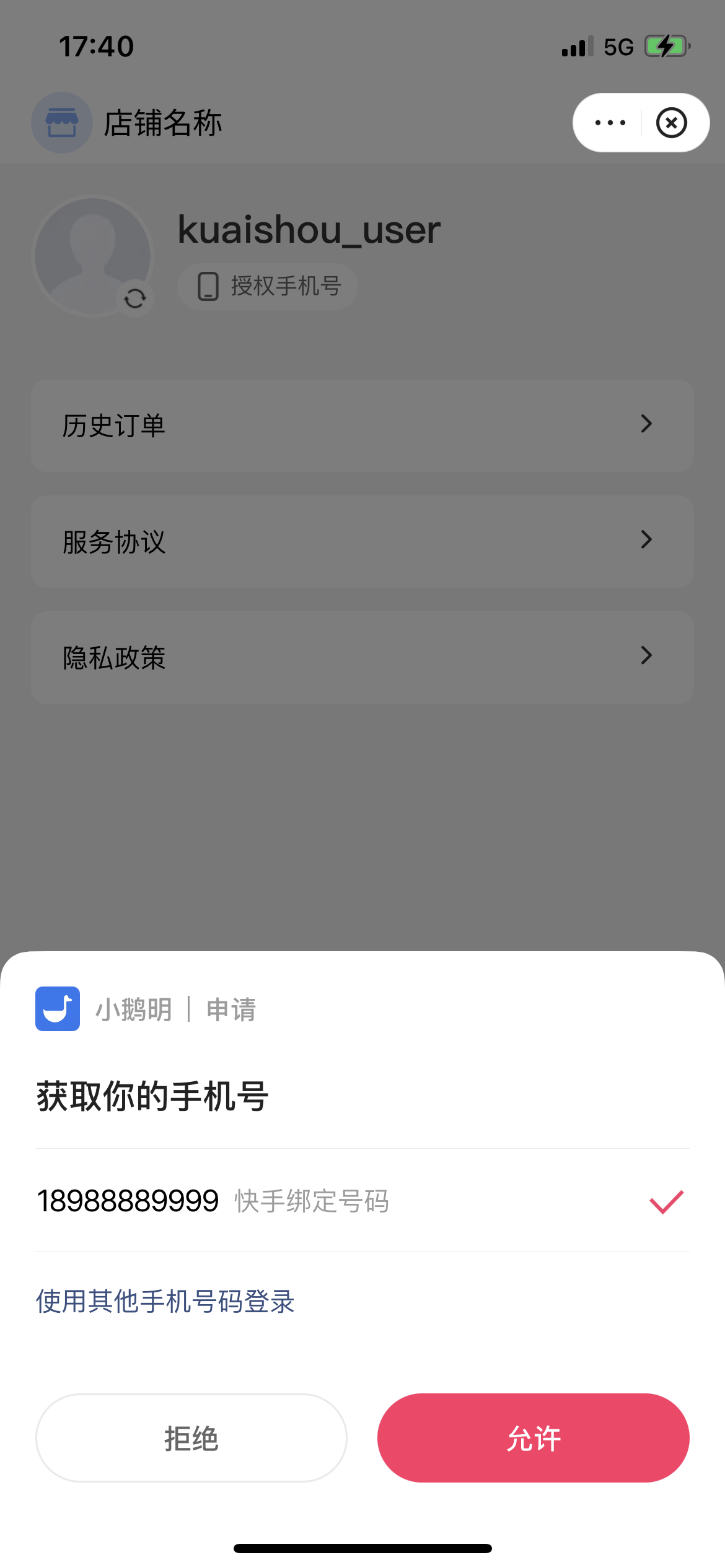Screen dimensions: 725x1568
Task: Close the mini program with X icon
Action: [x=672, y=123]
